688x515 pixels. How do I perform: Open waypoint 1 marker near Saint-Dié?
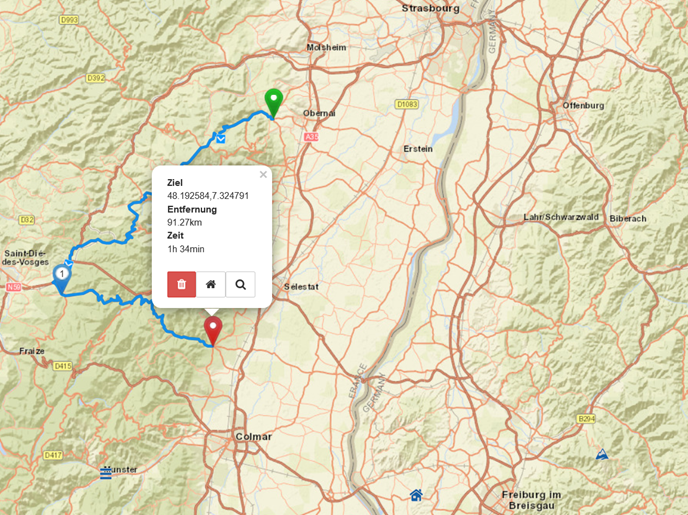pyautogui.click(x=62, y=277)
